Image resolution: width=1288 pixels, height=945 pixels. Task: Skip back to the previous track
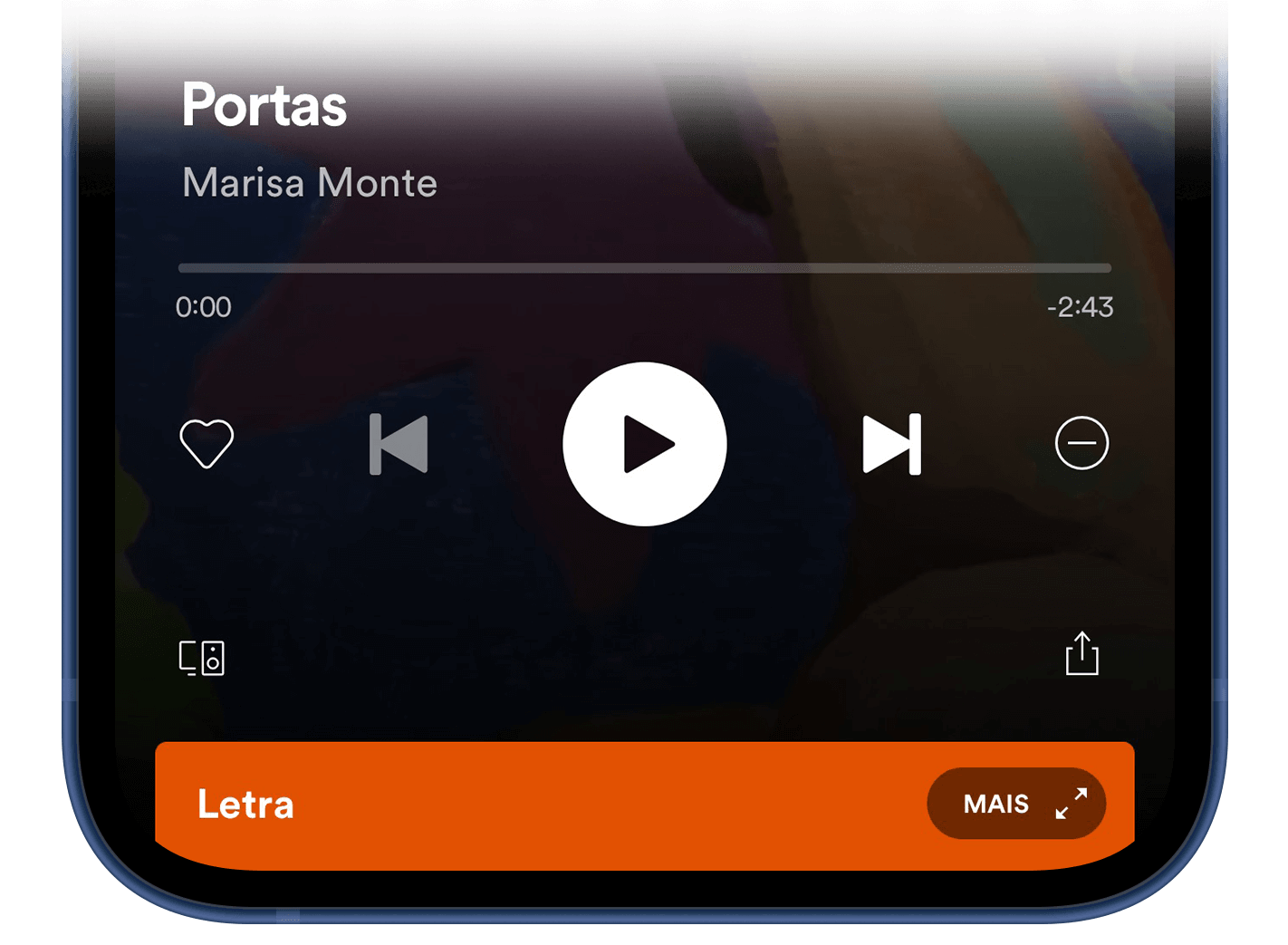[399, 444]
